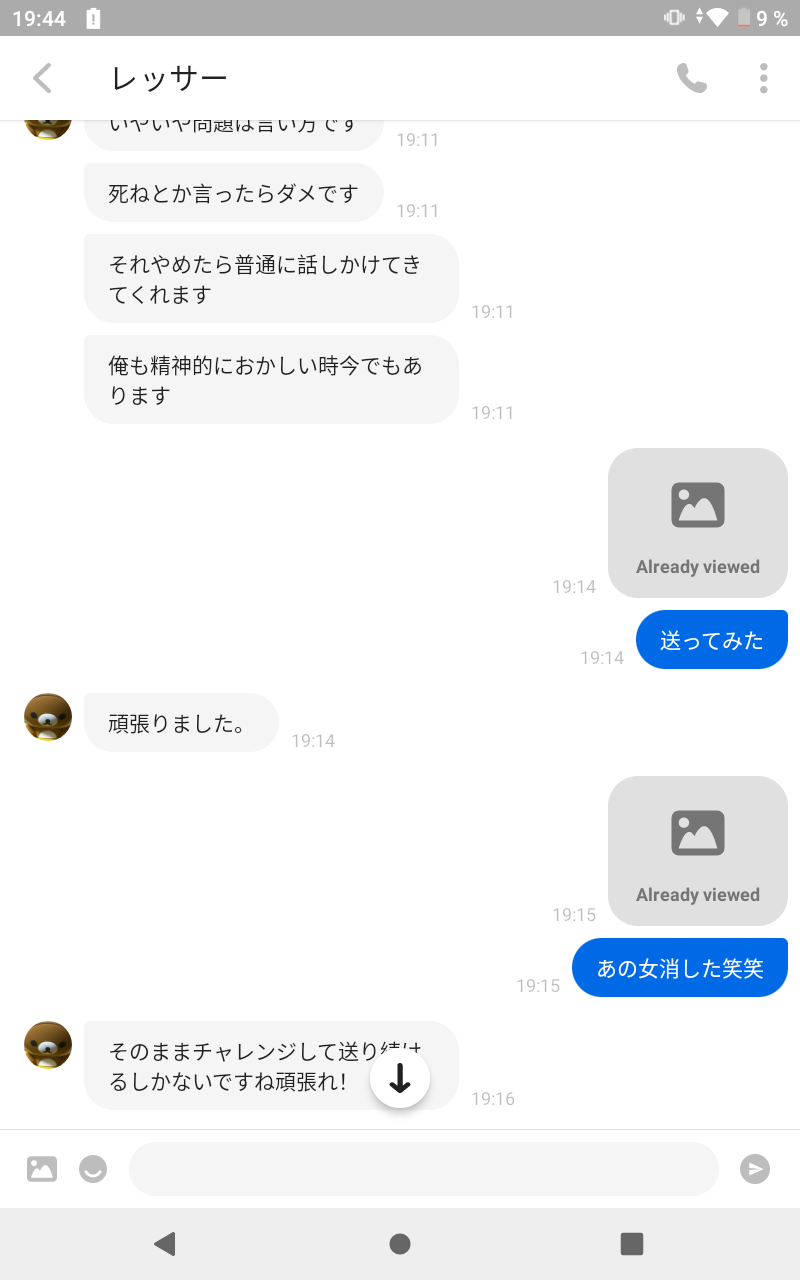
Task: Send the message with the arrow icon
Action: (x=755, y=1168)
